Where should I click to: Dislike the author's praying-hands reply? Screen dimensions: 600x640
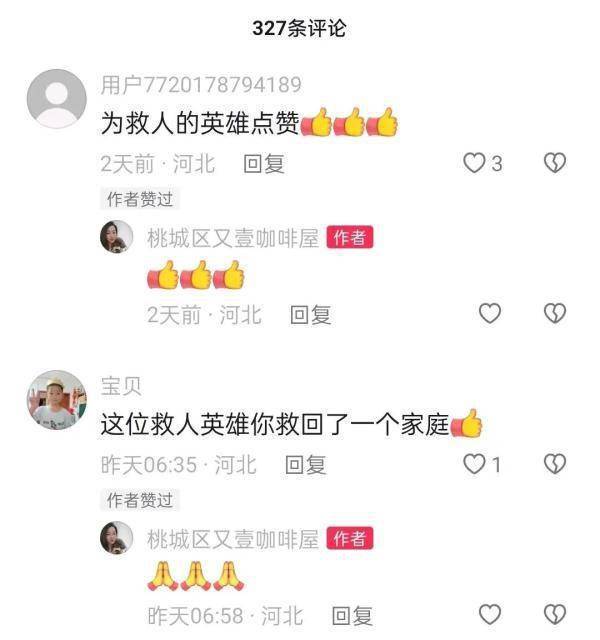(554, 614)
